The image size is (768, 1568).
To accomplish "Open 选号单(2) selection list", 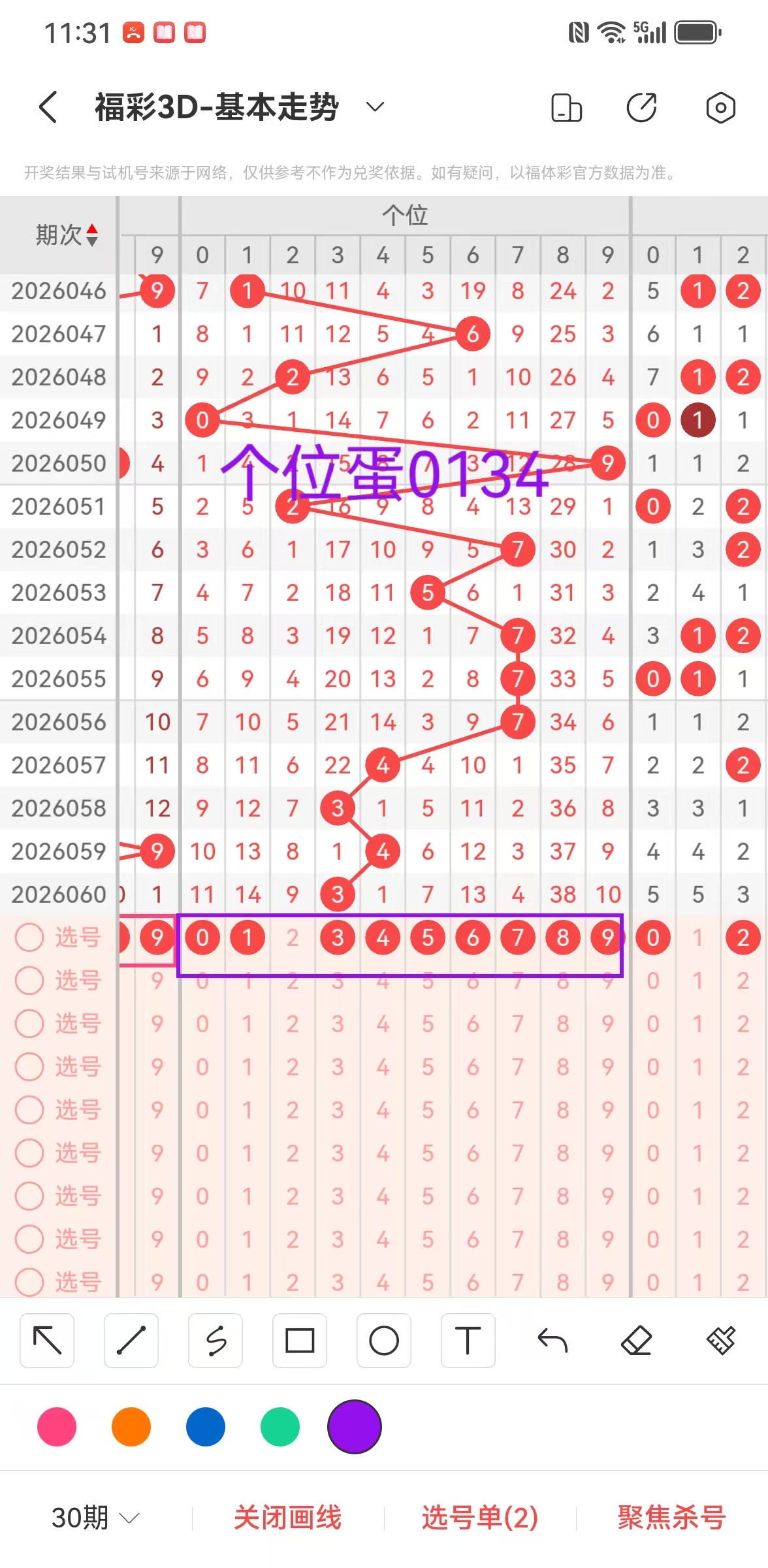I will (480, 1517).
